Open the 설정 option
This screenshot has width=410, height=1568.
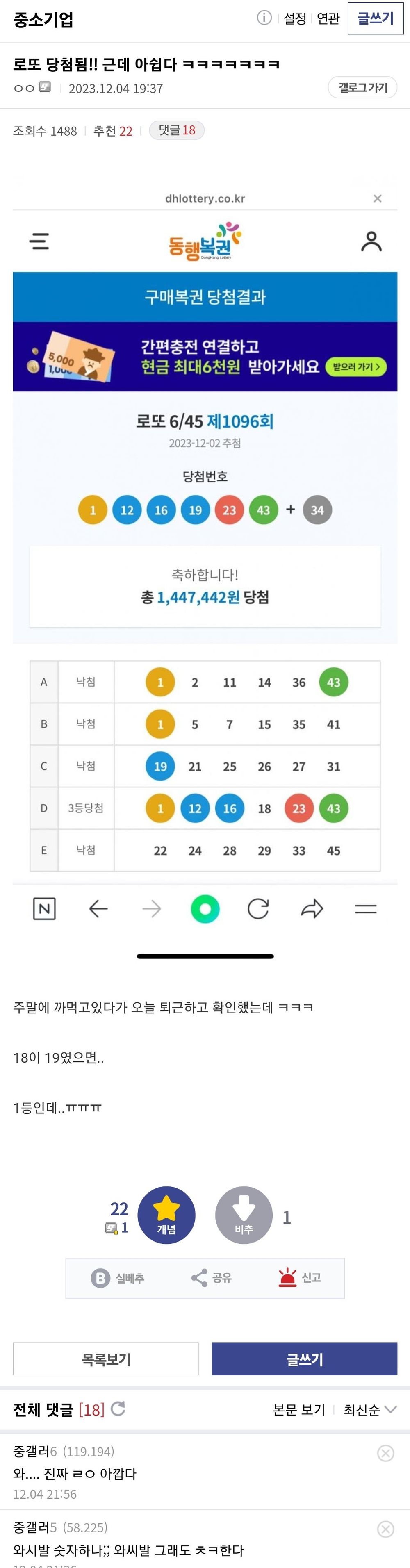pos(295,19)
